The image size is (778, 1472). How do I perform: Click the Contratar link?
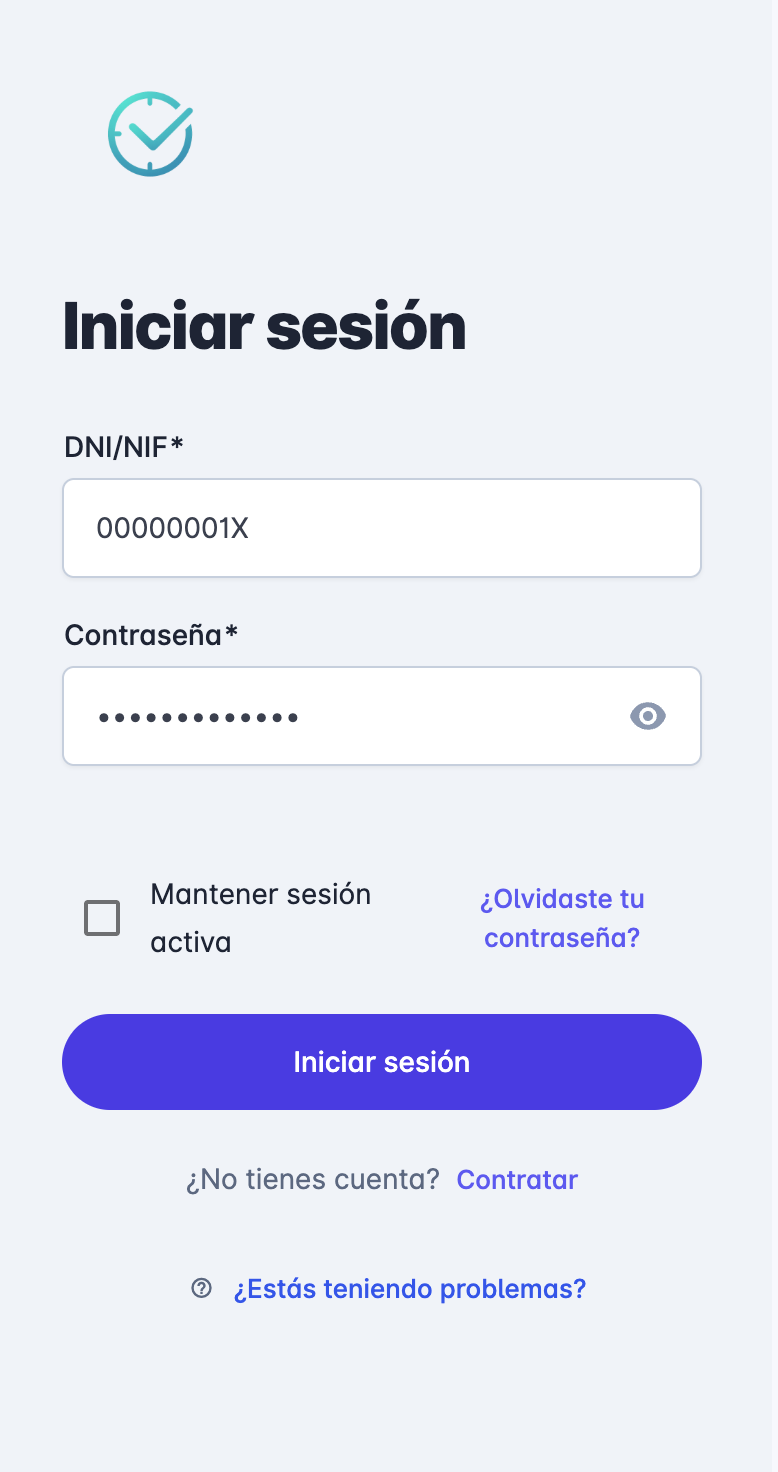[x=517, y=1180]
